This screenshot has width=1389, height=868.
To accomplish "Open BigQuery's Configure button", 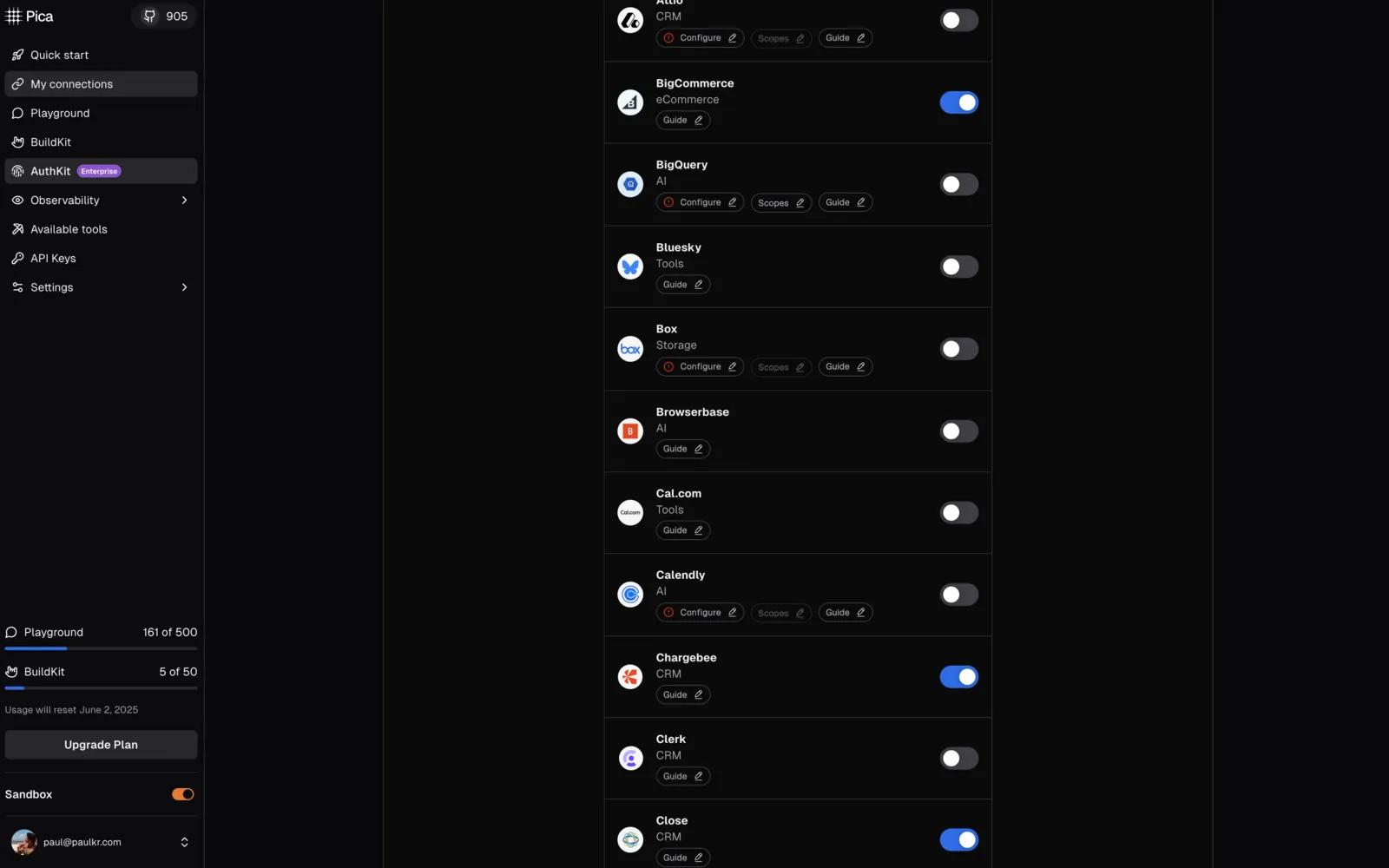I will (700, 202).
